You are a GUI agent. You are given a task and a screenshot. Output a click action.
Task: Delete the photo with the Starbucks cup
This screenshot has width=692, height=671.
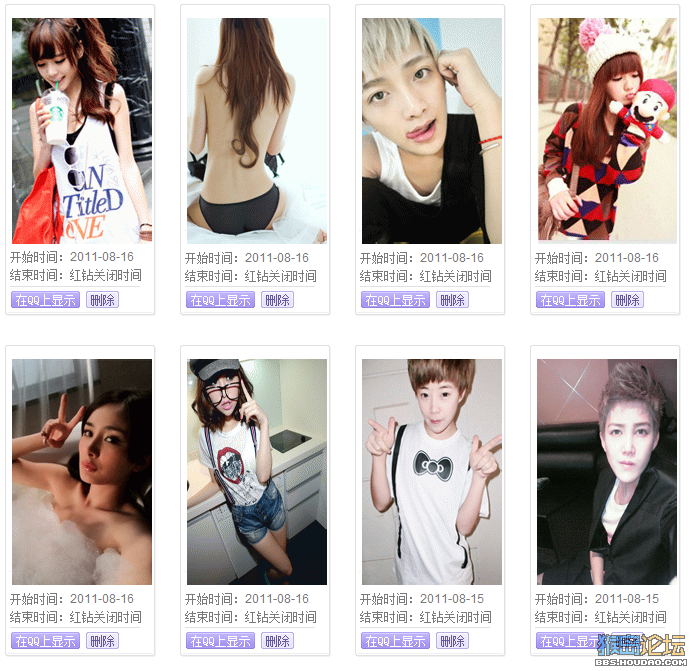(102, 300)
